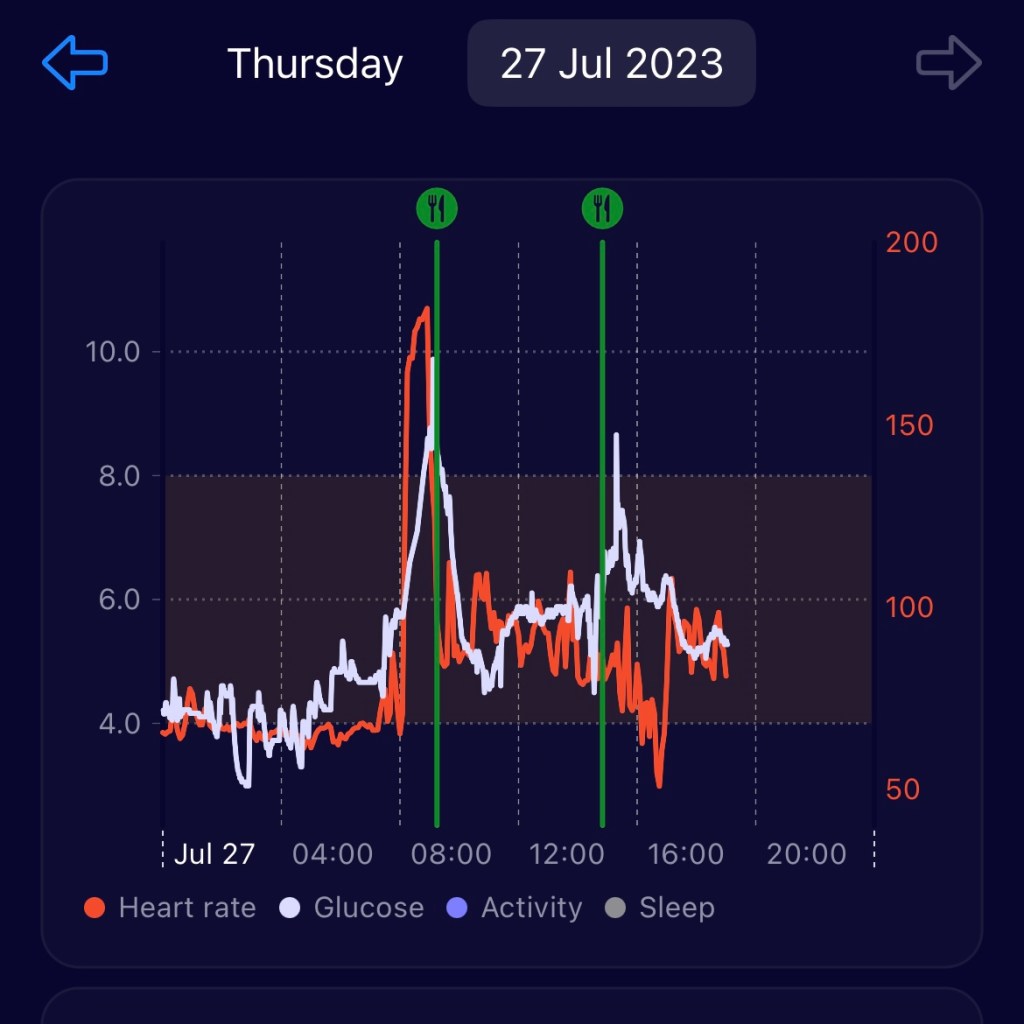Tap the meal marker near 13:00
Image resolution: width=1024 pixels, height=1024 pixels.
602,209
